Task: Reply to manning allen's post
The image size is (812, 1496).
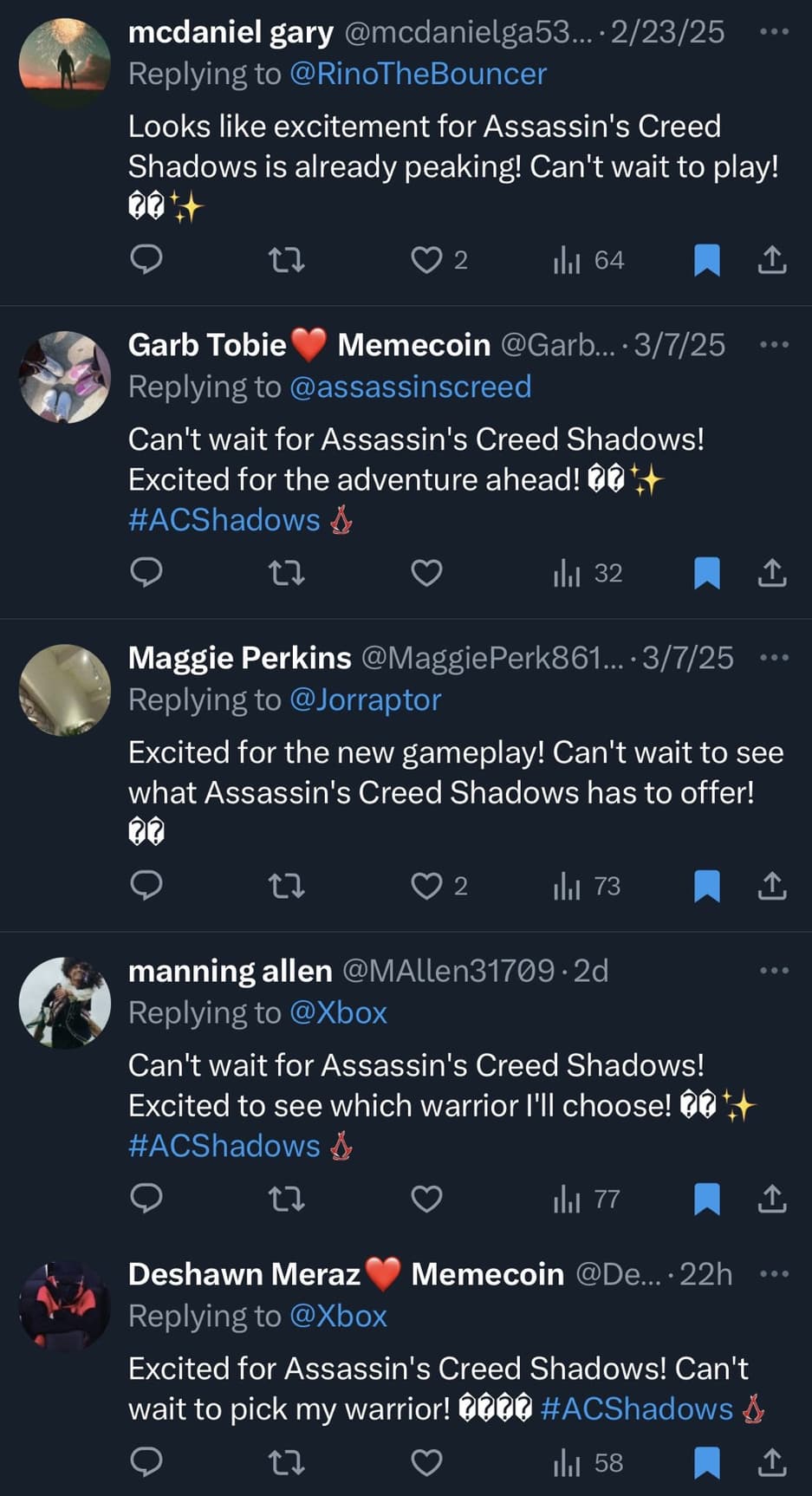Action: coord(146,1199)
